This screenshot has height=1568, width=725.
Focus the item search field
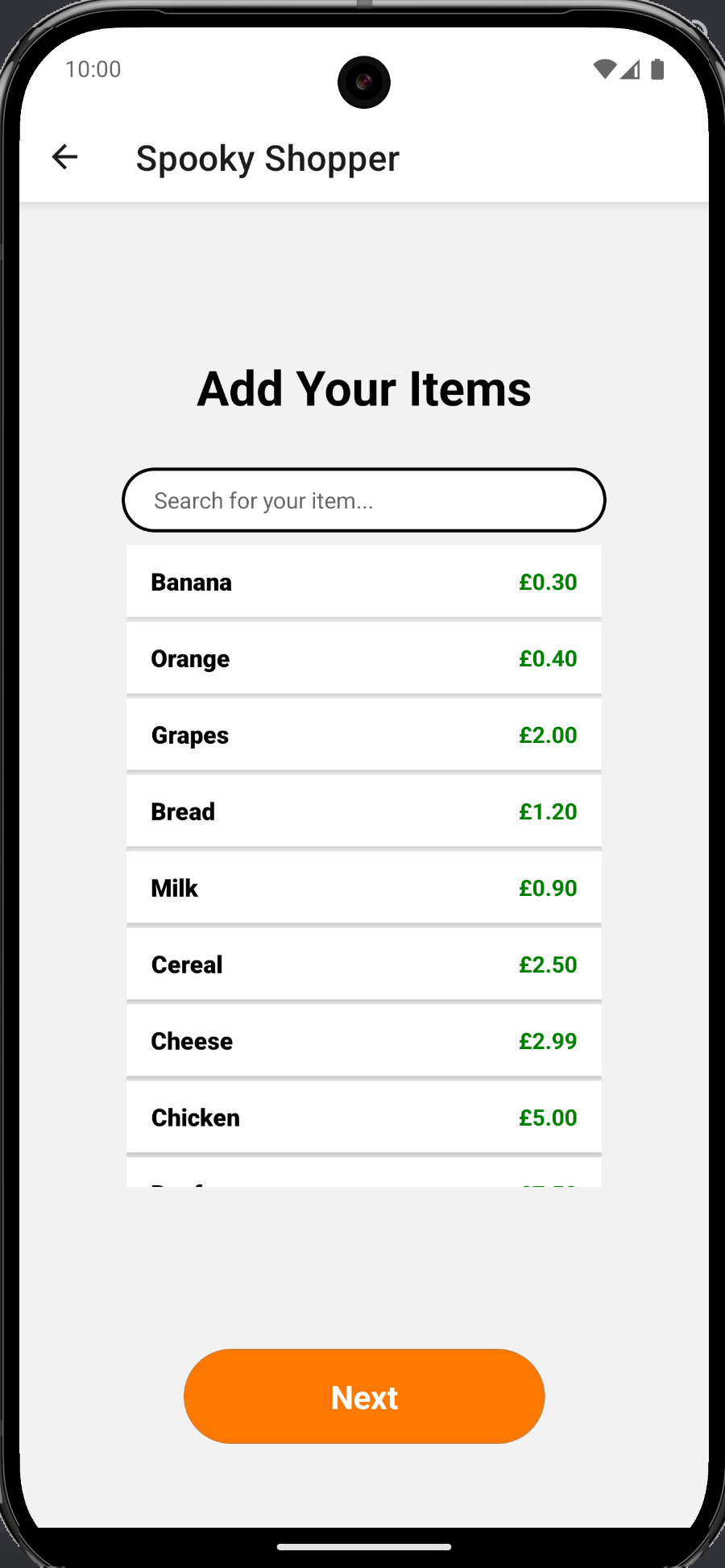click(x=363, y=500)
